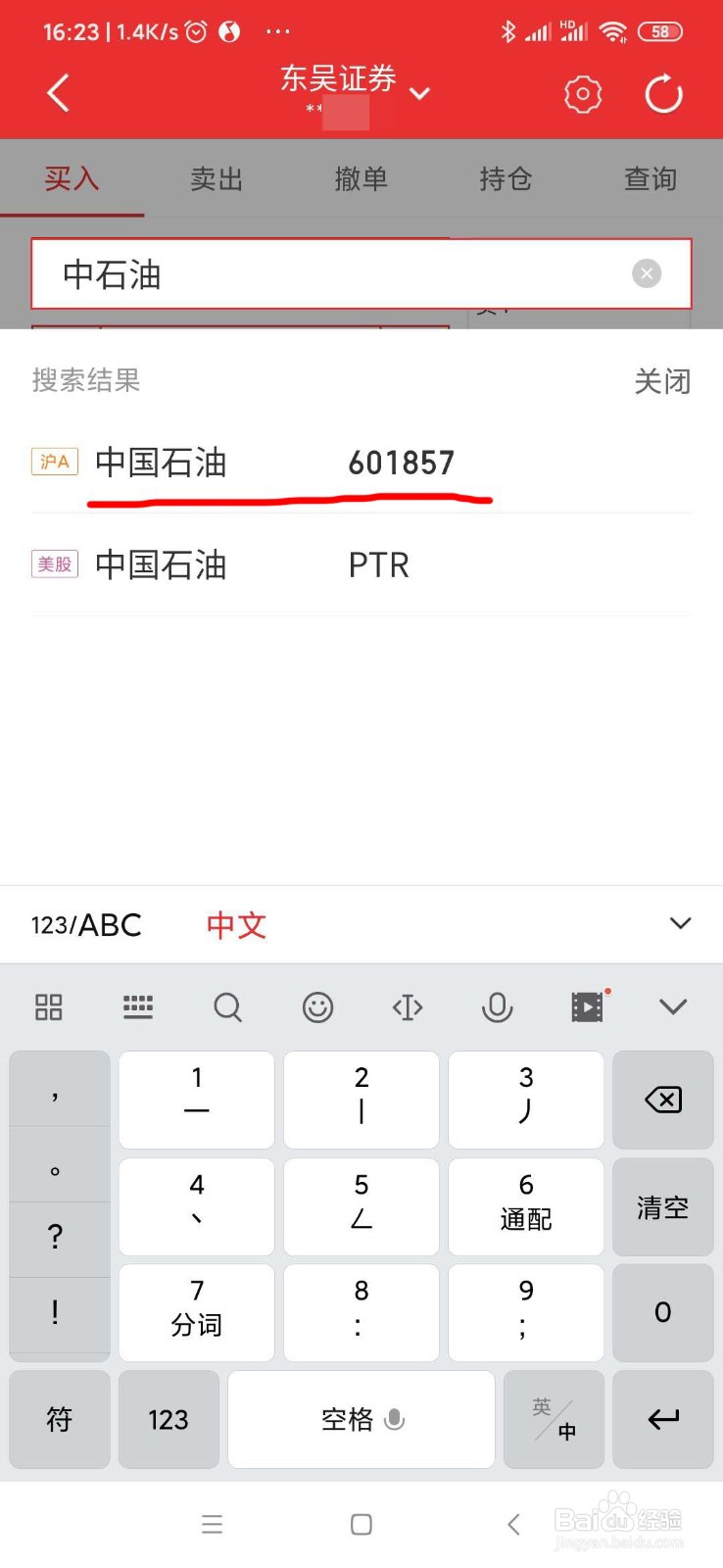Viewport: 723px width, 1568px height.
Task: Open the emoji picker on the keyboard
Action: click(x=317, y=1006)
